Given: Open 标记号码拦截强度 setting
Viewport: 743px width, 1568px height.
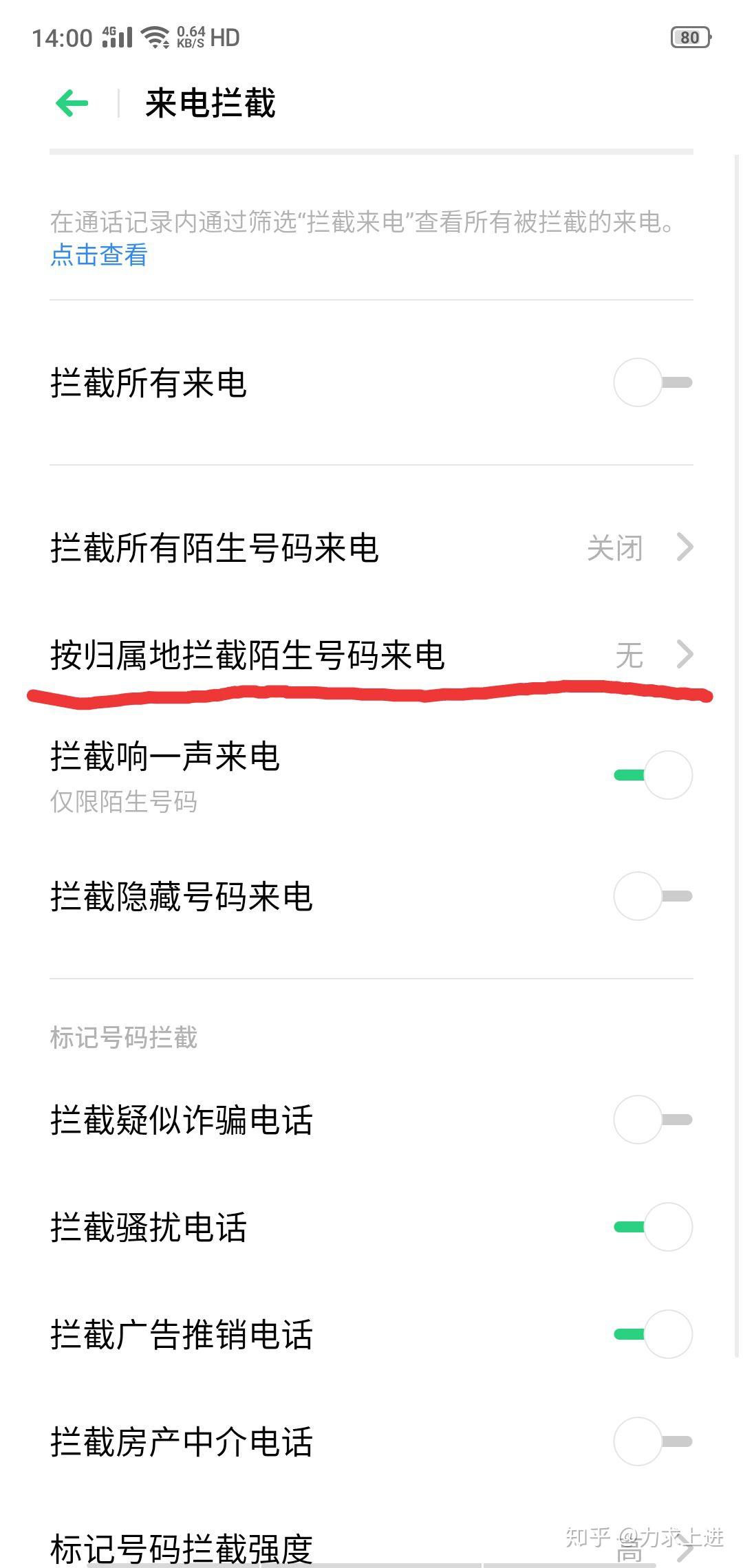Looking at the screenshot, I should click(371, 1547).
